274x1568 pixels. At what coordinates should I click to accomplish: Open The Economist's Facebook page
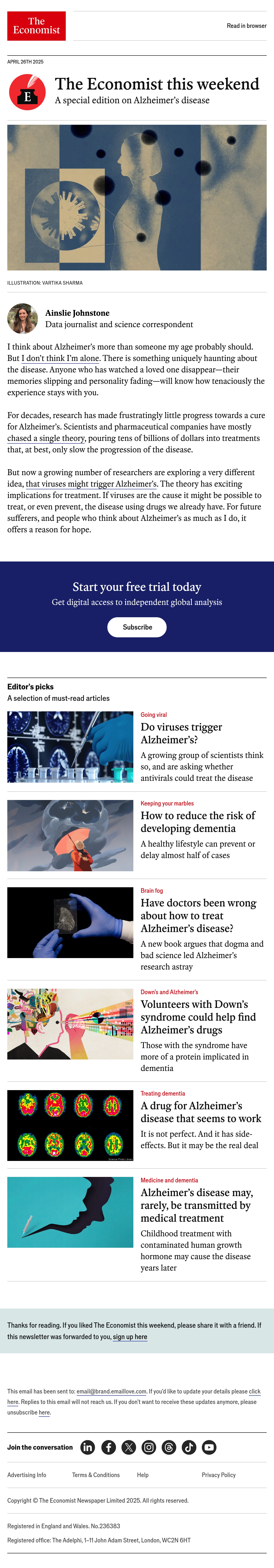[108, 1447]
